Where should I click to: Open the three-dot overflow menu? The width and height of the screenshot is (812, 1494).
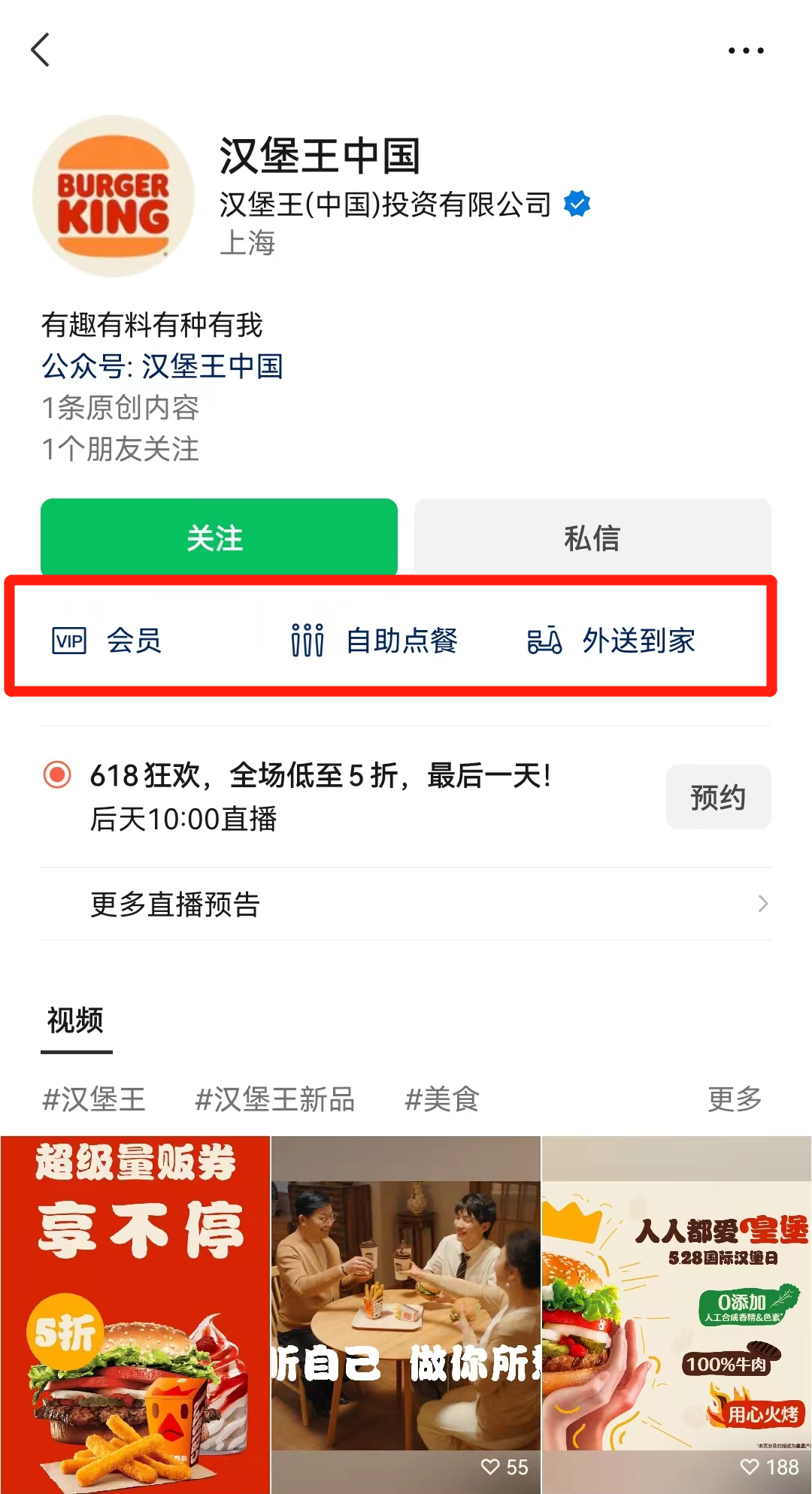[x=745, y=51]
